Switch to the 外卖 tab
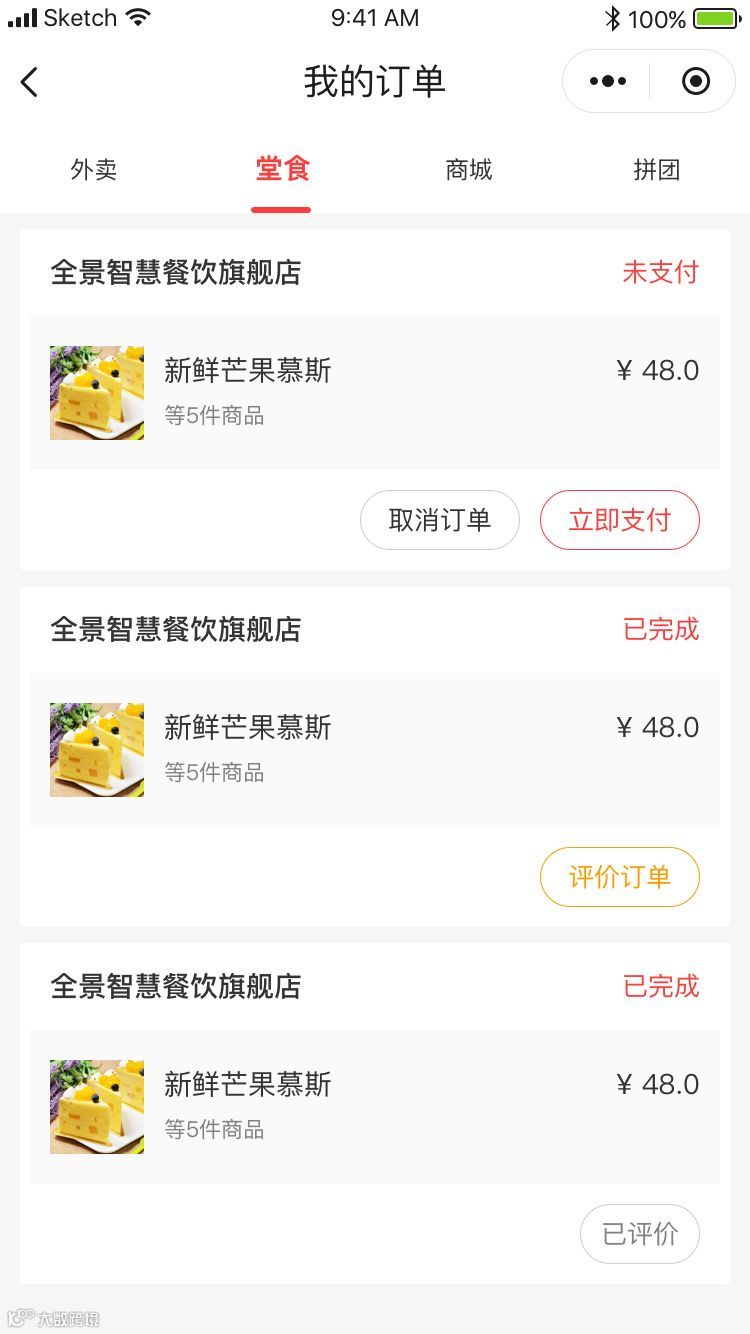The height and width of the screenshot is (1334, 750). point(94,170)
